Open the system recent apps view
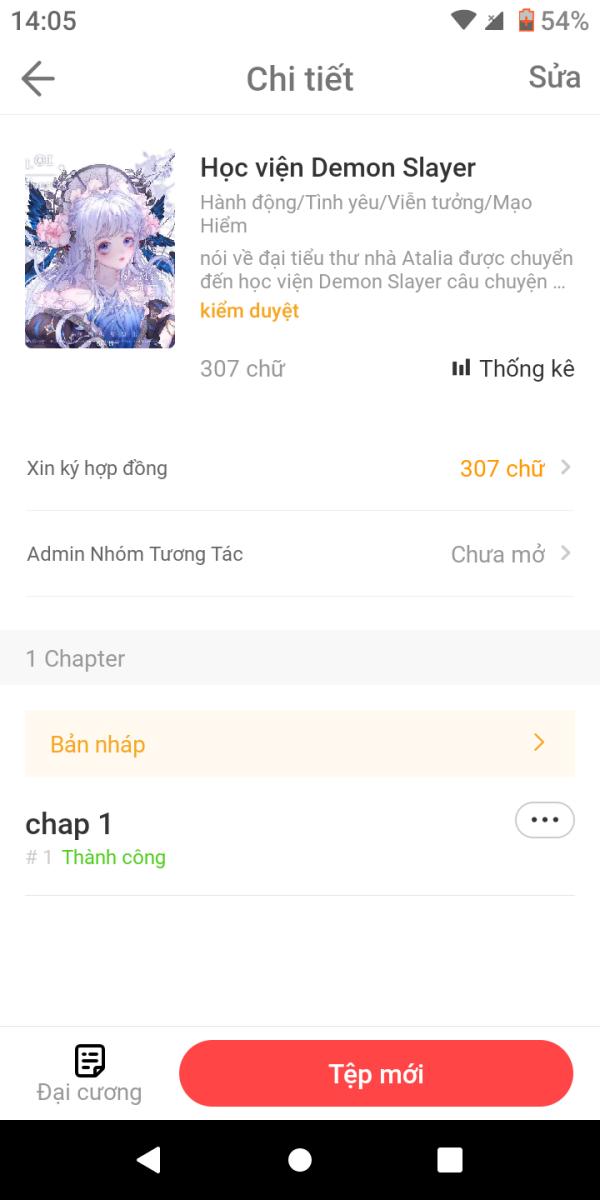The image size is (600, 1200). pos(450,1160)
